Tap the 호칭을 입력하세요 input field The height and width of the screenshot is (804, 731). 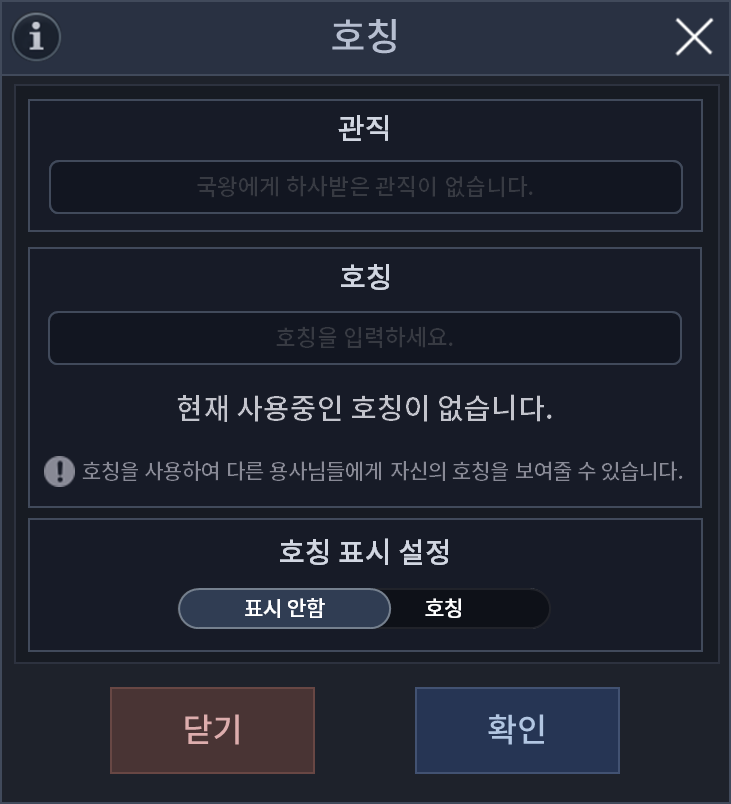point(365,338)
